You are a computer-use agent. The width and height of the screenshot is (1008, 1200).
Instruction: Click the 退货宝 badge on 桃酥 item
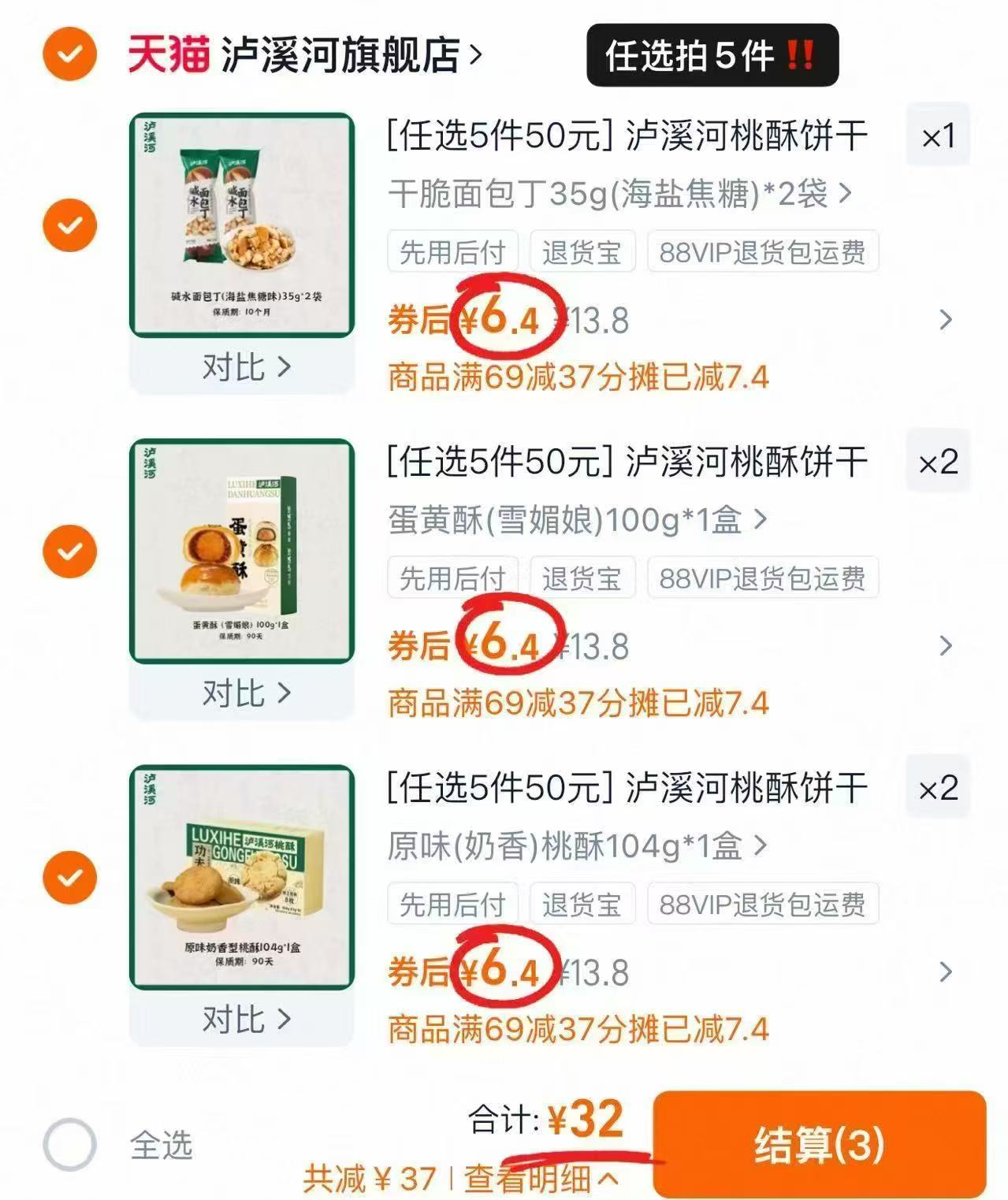(x=583, y=903)
